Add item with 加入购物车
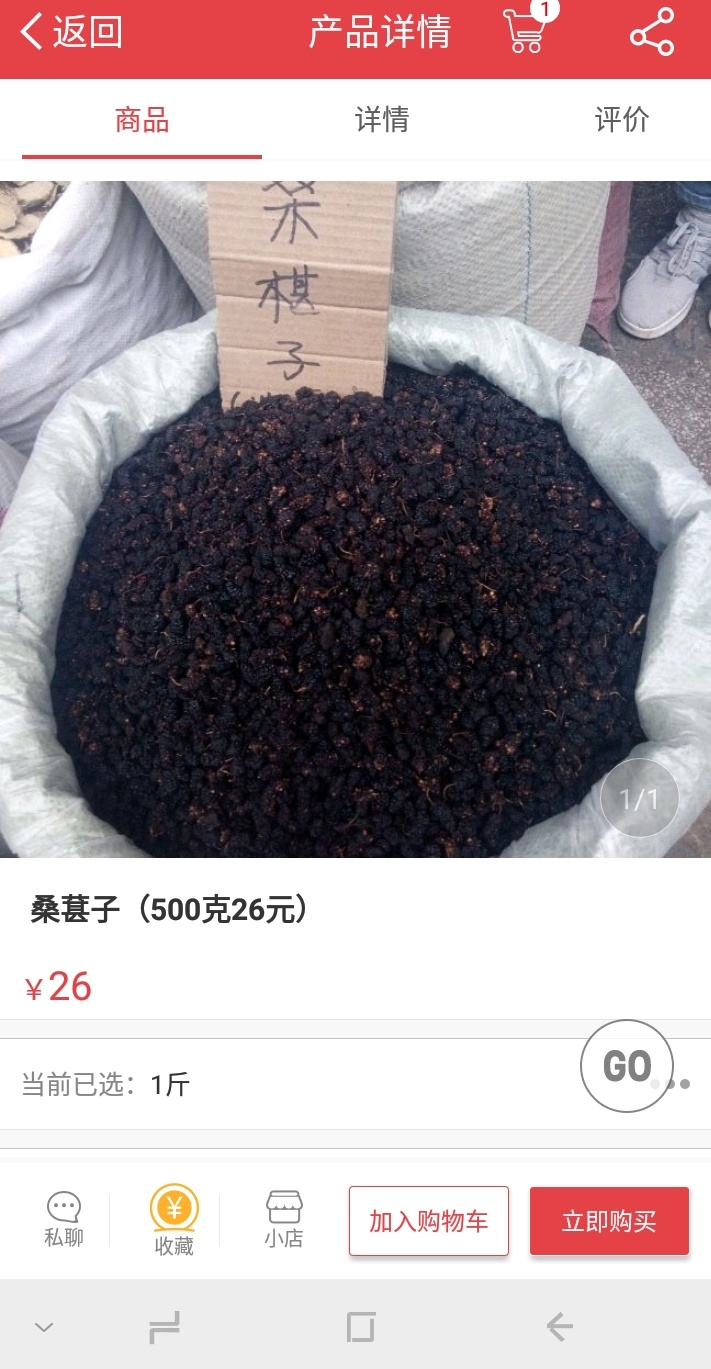711x1369 pixels. pyautogui.click(x=429, y=1221)
